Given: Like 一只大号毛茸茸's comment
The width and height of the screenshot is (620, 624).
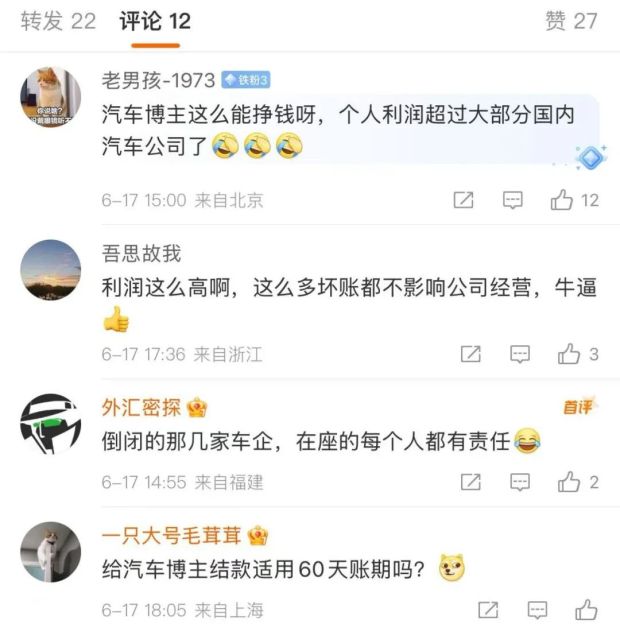Looking at the screenshot, I should coord(587,609).
